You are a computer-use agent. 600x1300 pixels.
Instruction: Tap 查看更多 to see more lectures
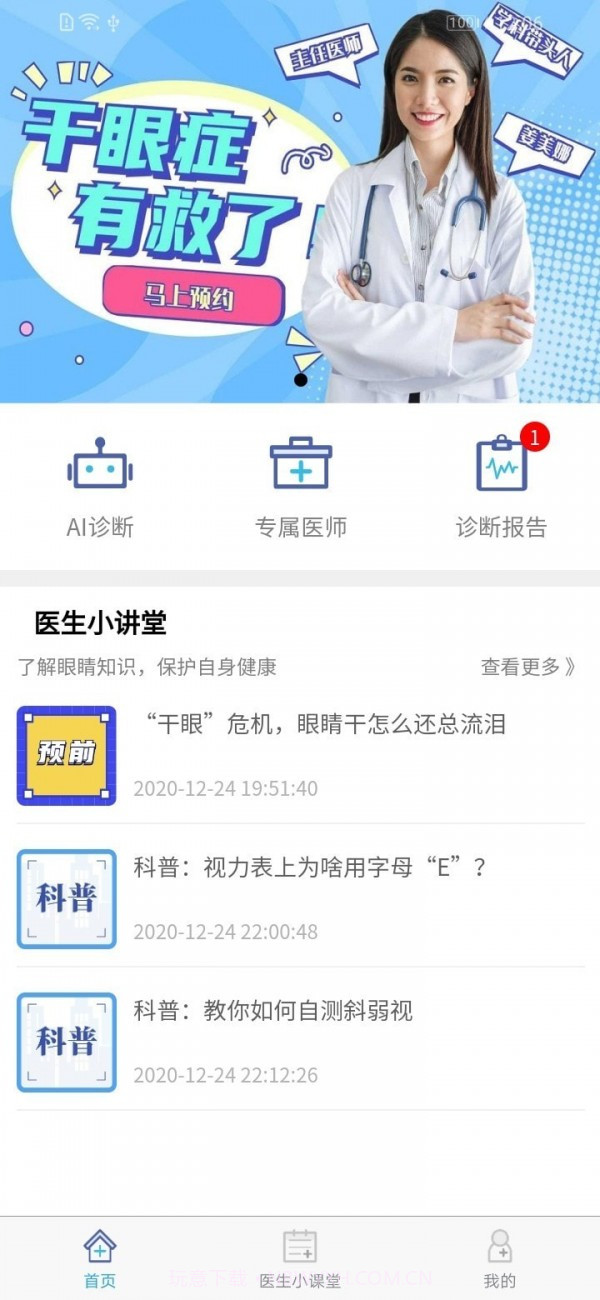pos(528,667)
